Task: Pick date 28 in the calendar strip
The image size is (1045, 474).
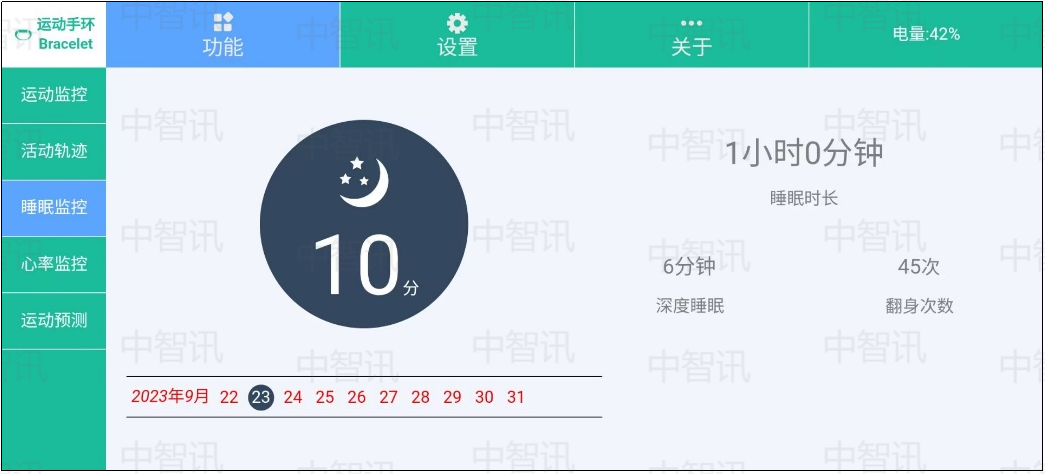Action: click(x=421, y=397)
